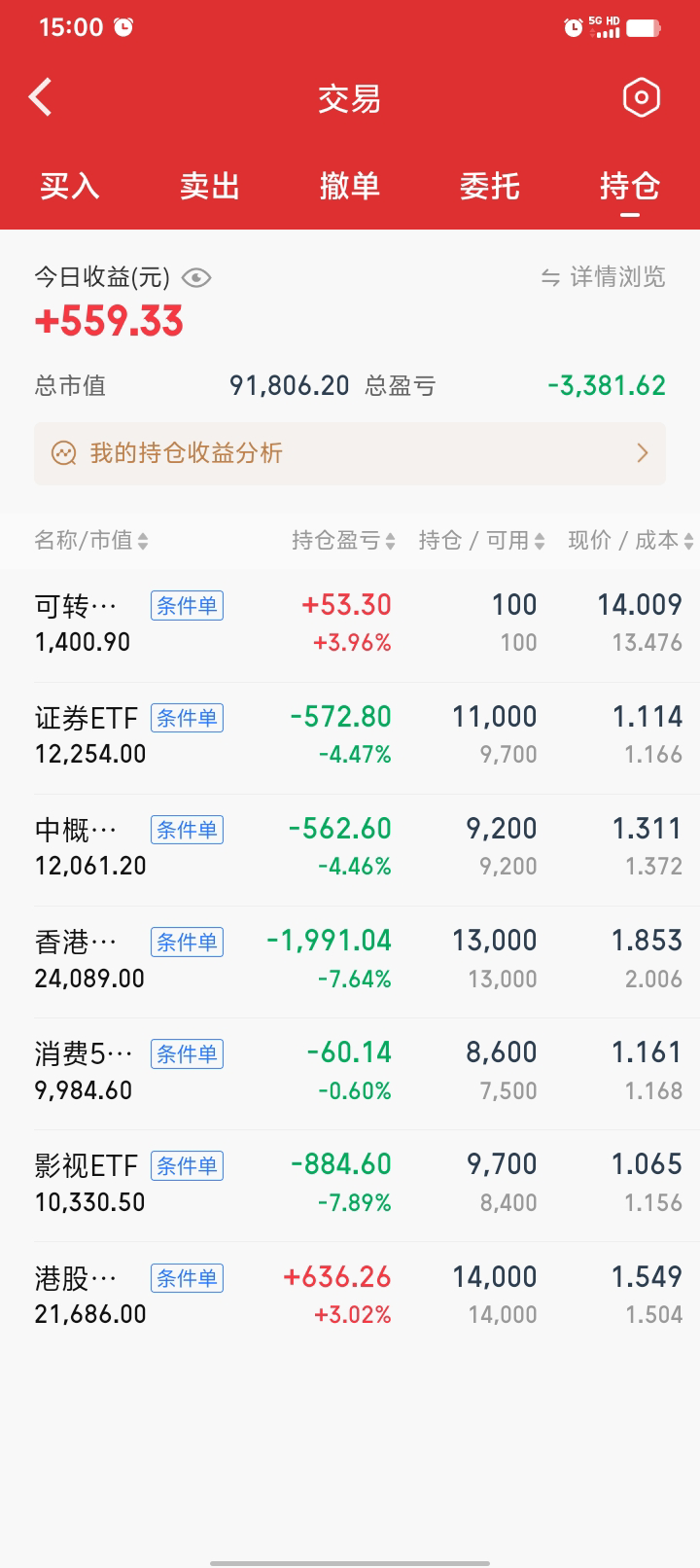Open the holding with +636.26 profit
The width and height of the screenshot is (700, 1568).
coord(350,1295)
